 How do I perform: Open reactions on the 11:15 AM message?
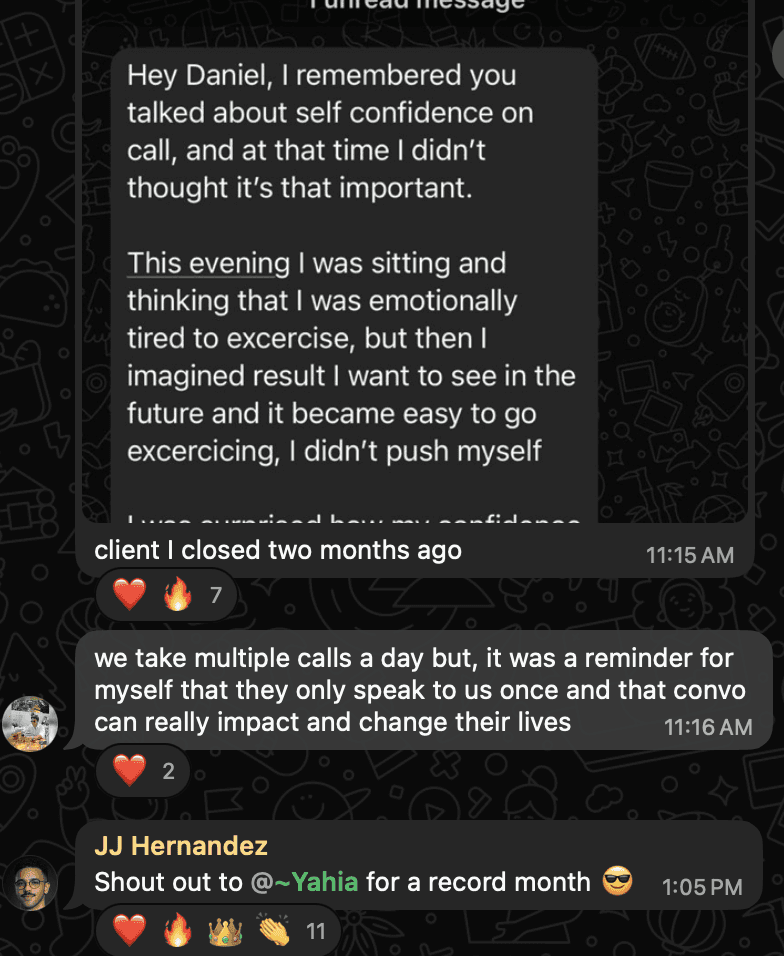166,594
